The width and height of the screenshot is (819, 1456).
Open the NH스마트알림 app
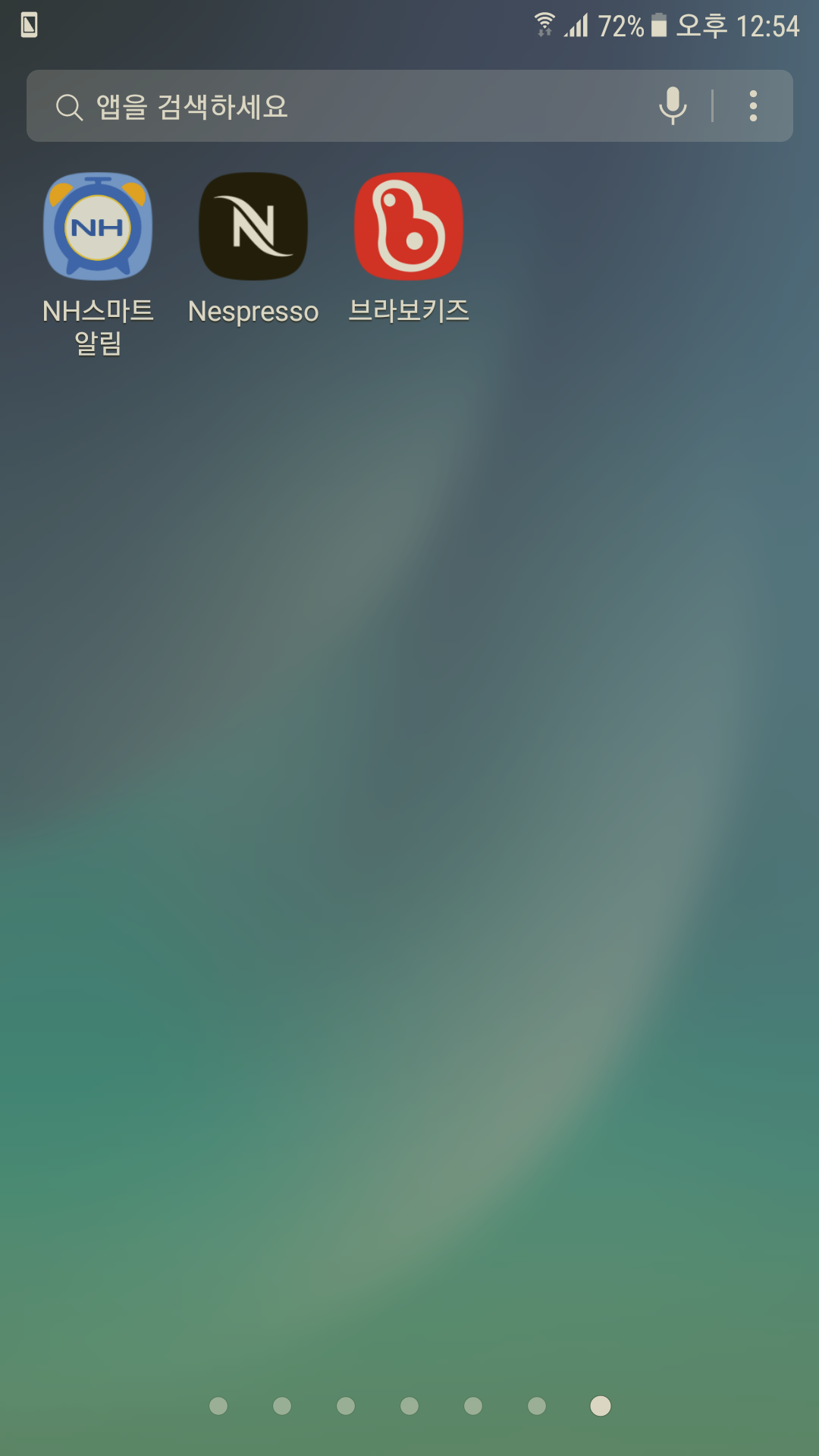point(98,227)
